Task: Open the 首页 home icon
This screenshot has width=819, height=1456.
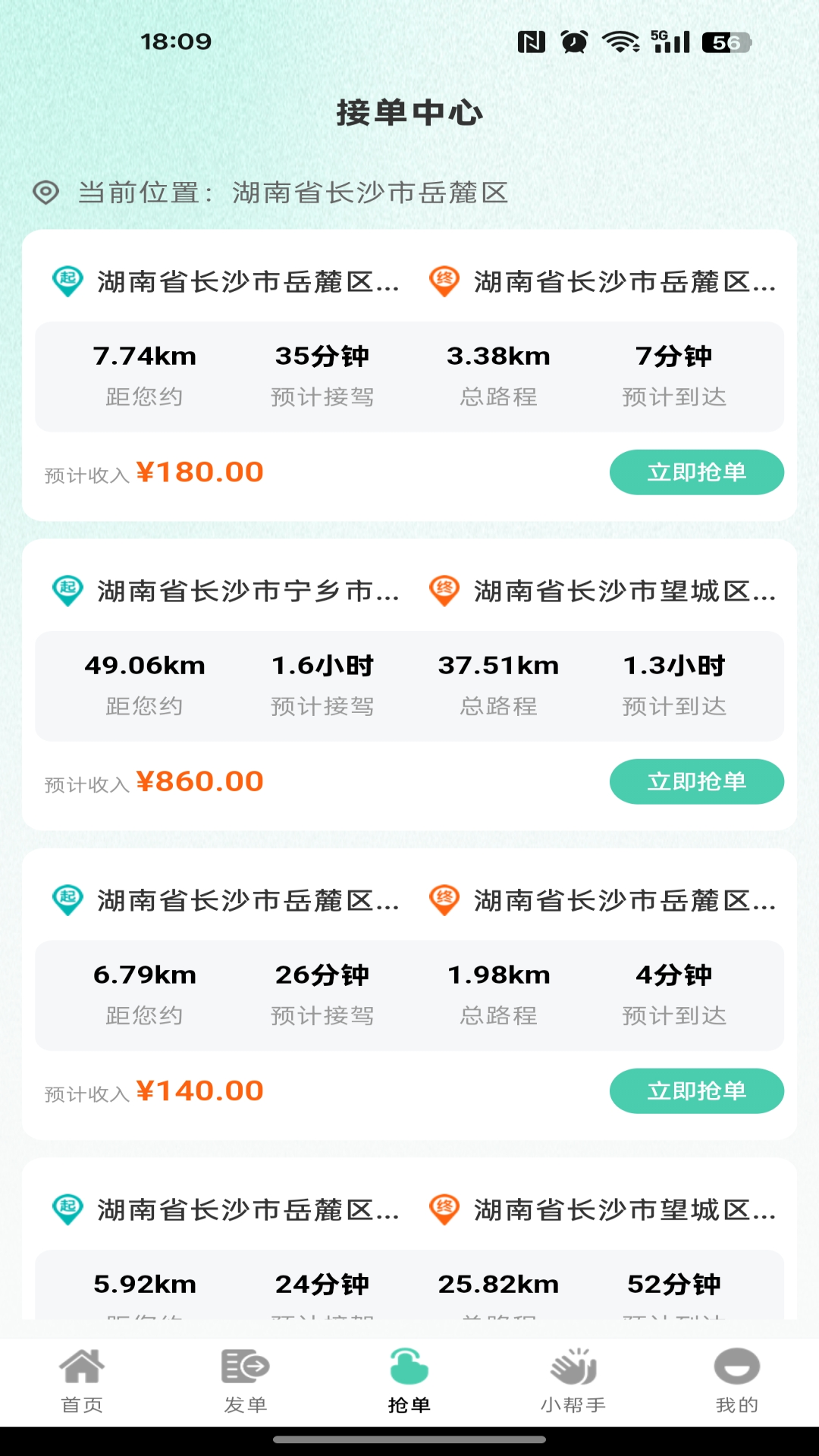Action: click(82, 1365)
